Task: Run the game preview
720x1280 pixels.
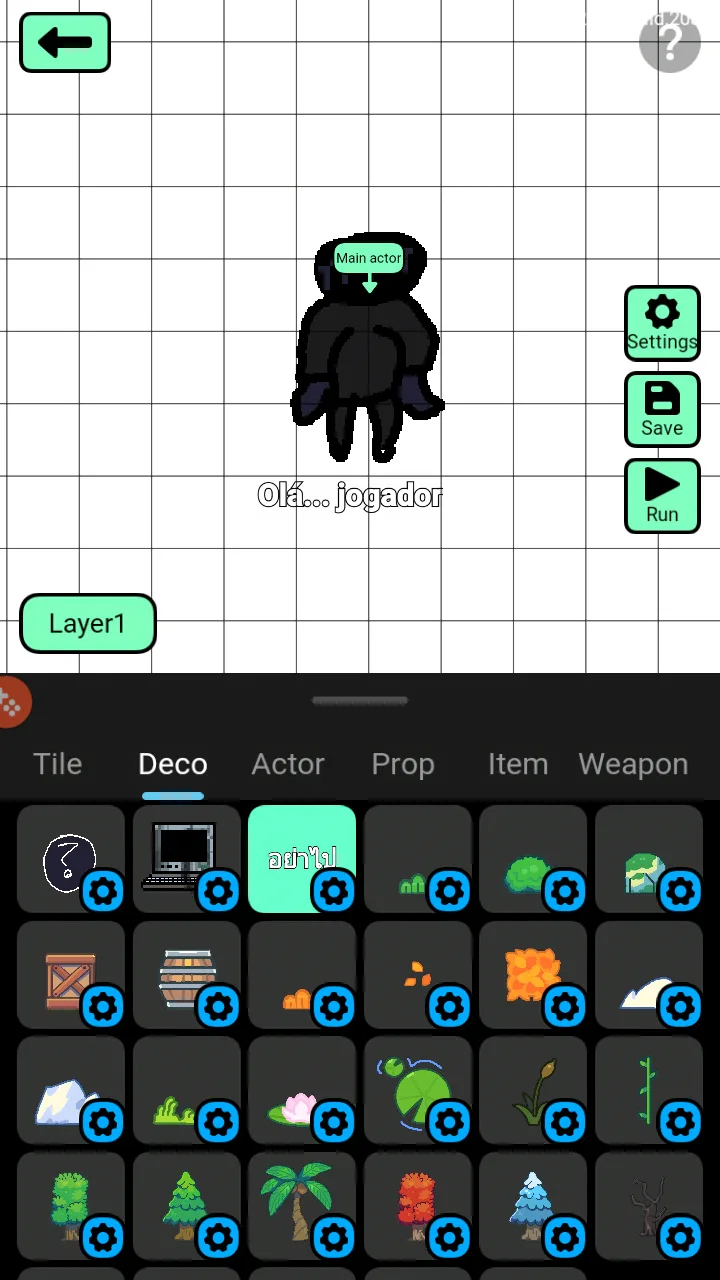Action: [662, 496]
